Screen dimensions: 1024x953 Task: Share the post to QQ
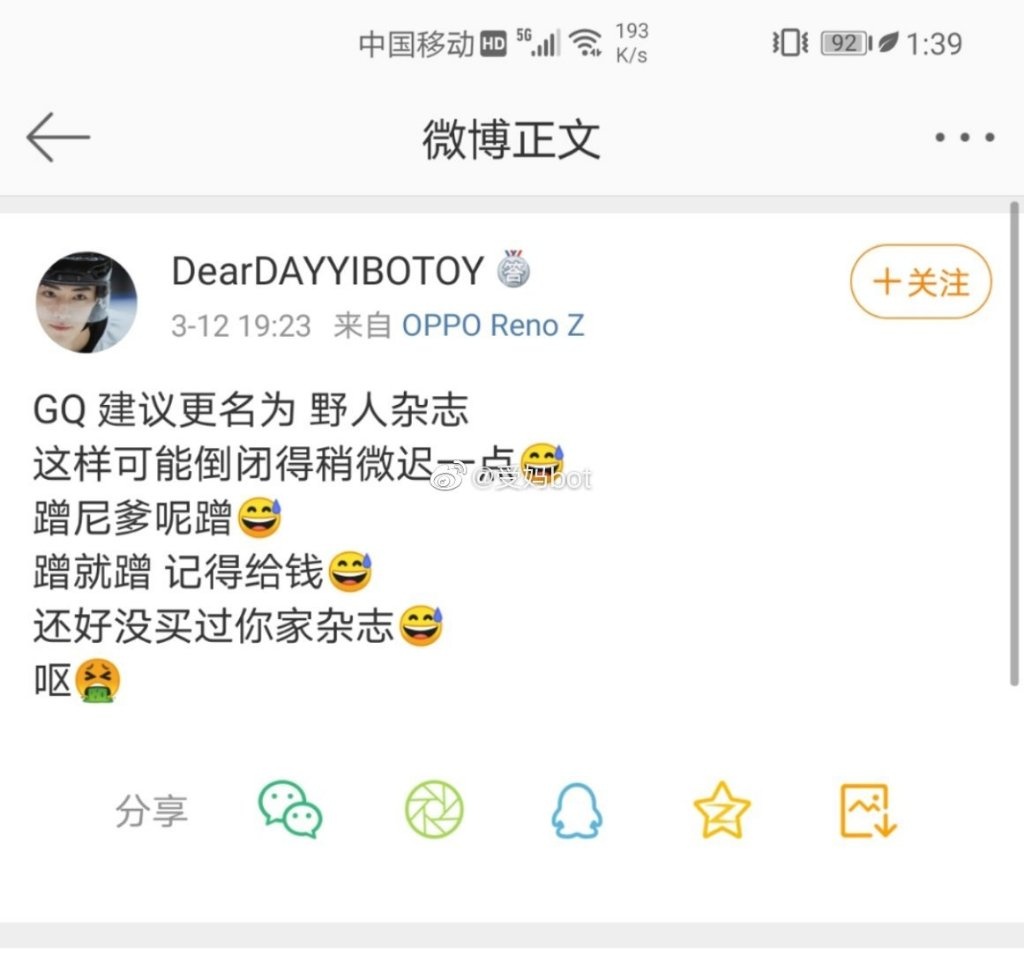click(x=576, y=810)
